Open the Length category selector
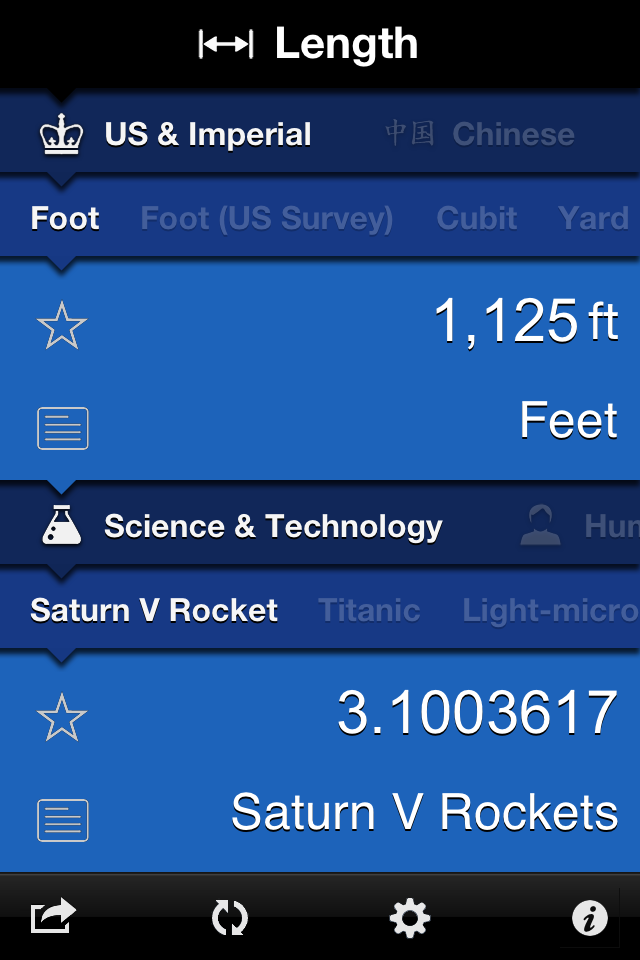640x960 pixels. pyautogui.click(x=310, y=44)
